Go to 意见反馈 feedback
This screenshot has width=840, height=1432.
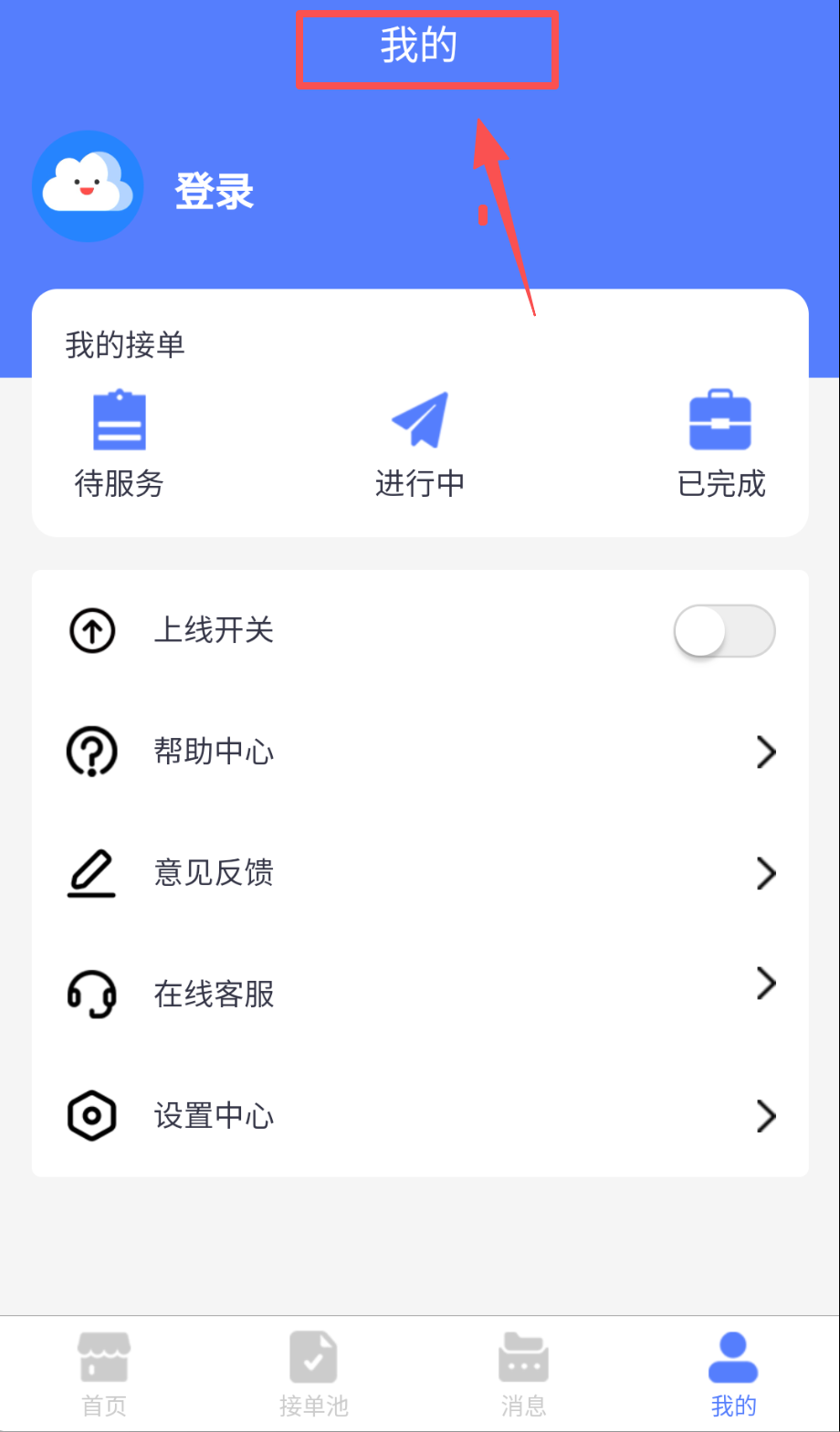pos(420,874)
